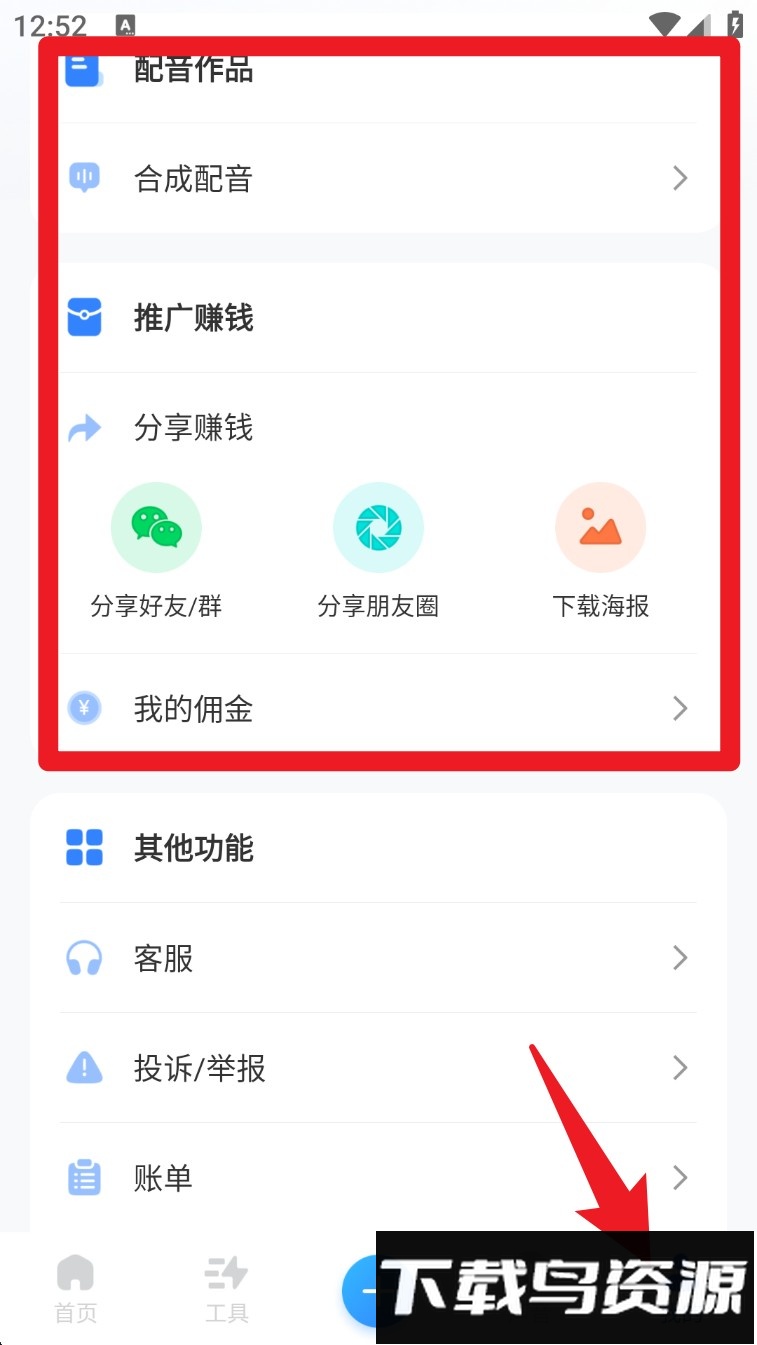This screenshot has width=757, height=1345.
Task: Open 我的佣金 commission page
Action: (x=378, y=709)
